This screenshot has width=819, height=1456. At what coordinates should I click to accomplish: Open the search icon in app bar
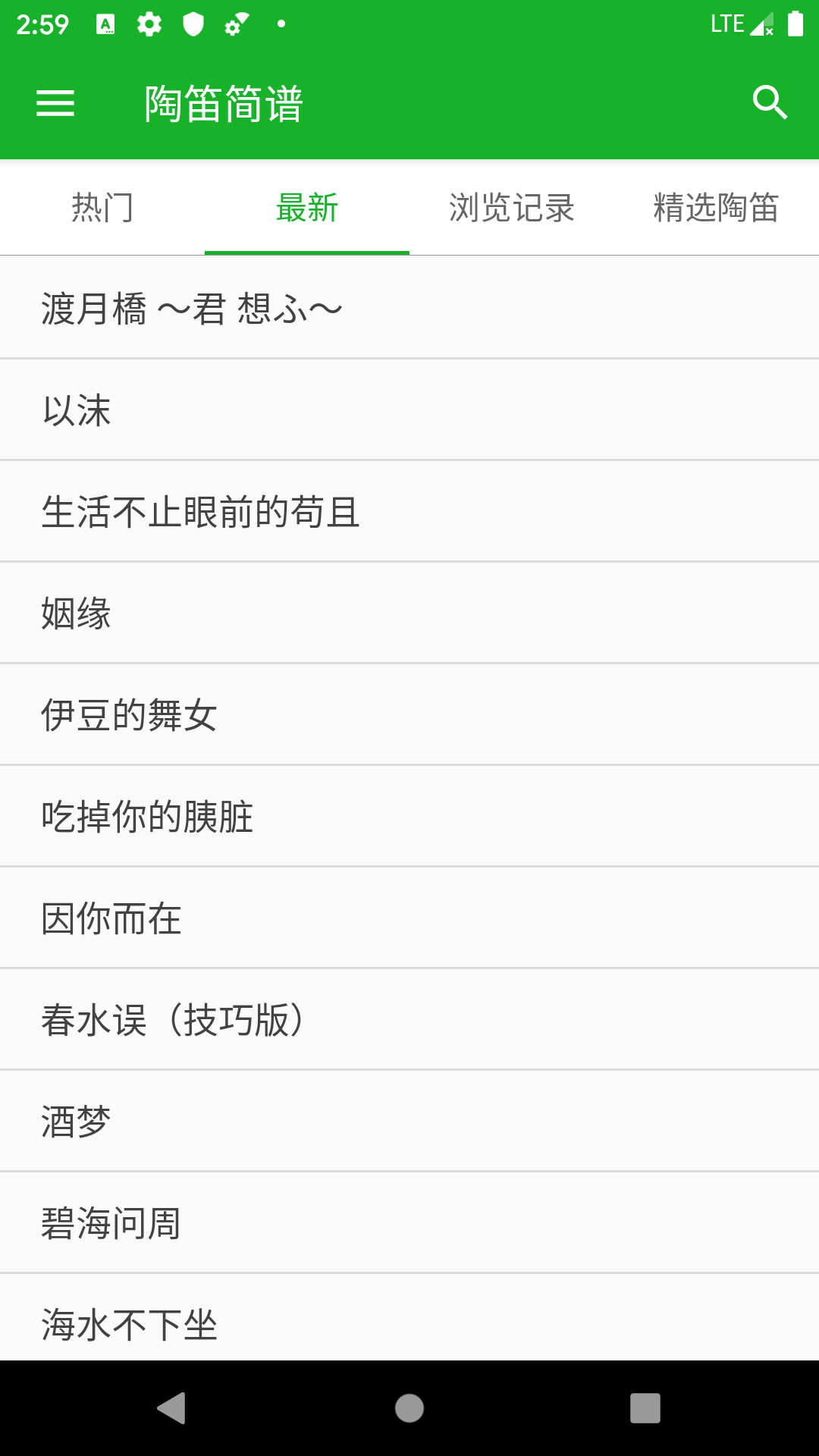(770, 103)
